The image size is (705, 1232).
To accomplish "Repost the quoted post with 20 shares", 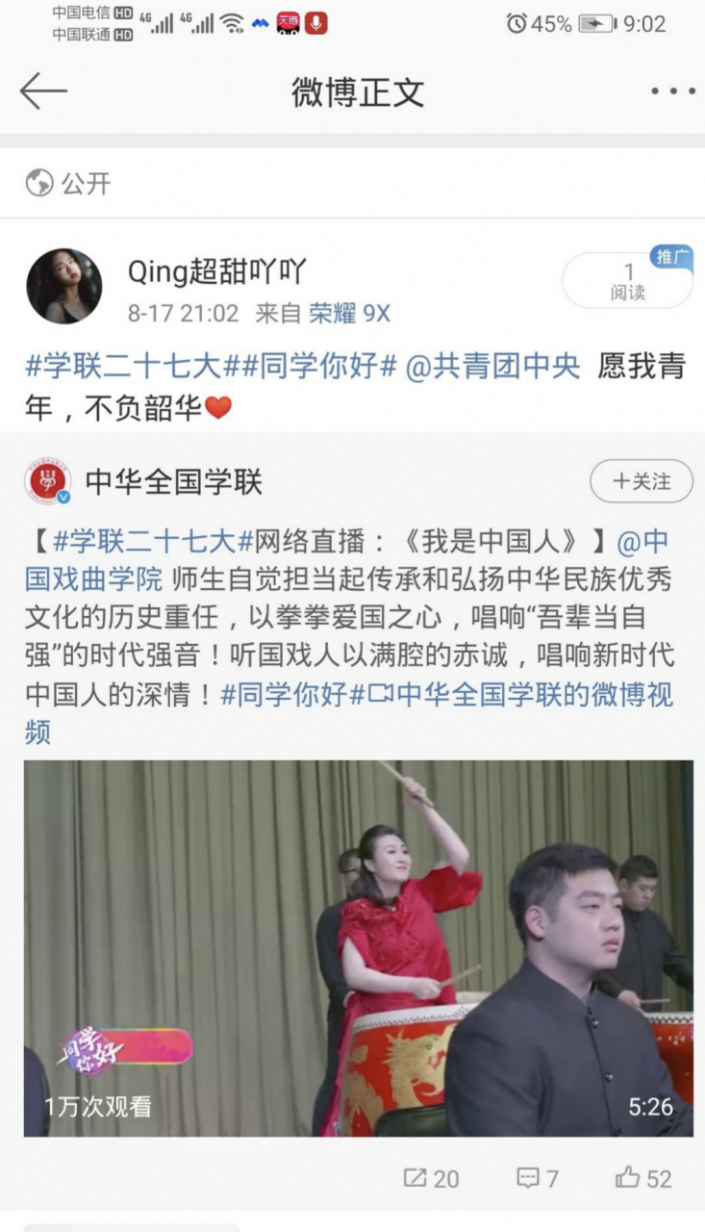I will click(431, 1178).
